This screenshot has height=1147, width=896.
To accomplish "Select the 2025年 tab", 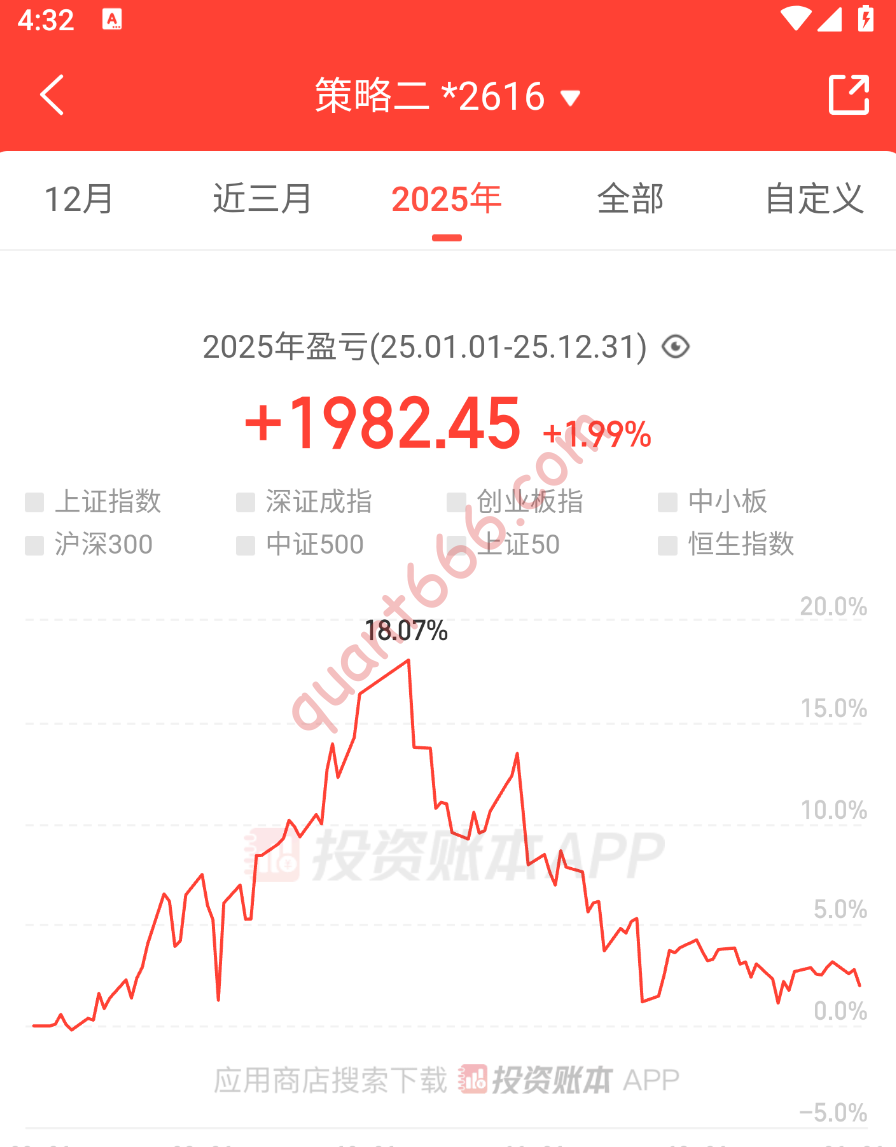I will pos(446,199).
